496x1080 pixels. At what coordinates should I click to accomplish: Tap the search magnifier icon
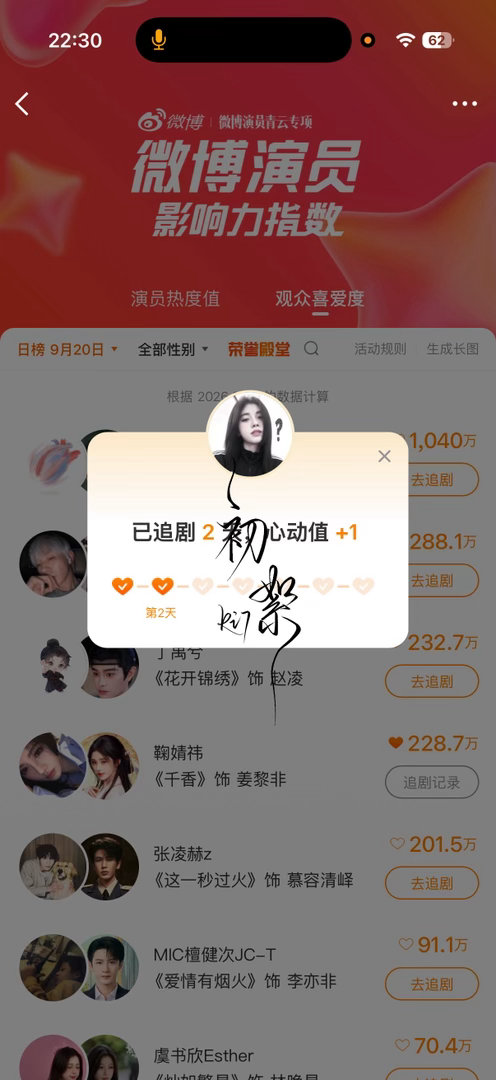[311, 349]
